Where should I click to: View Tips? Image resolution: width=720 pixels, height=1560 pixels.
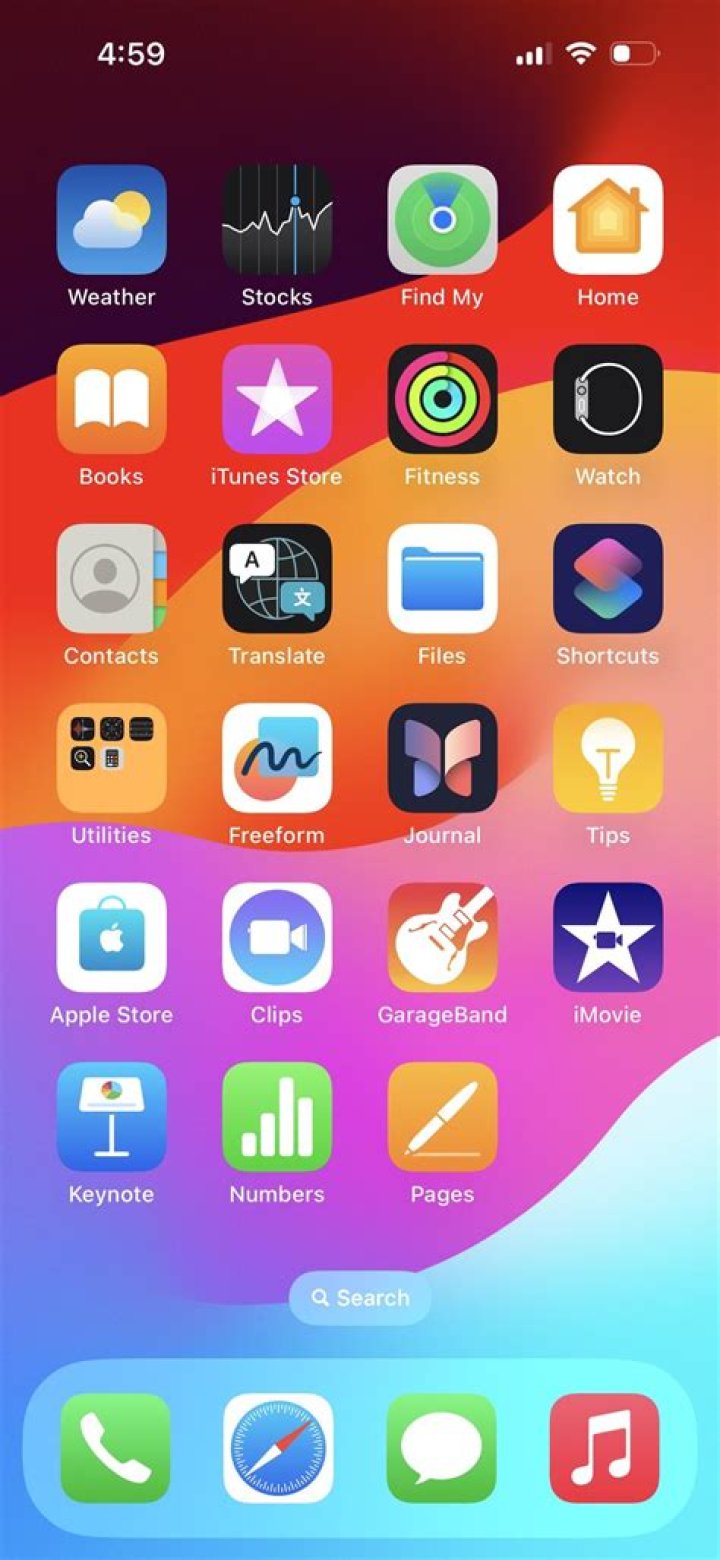point(607,756)
